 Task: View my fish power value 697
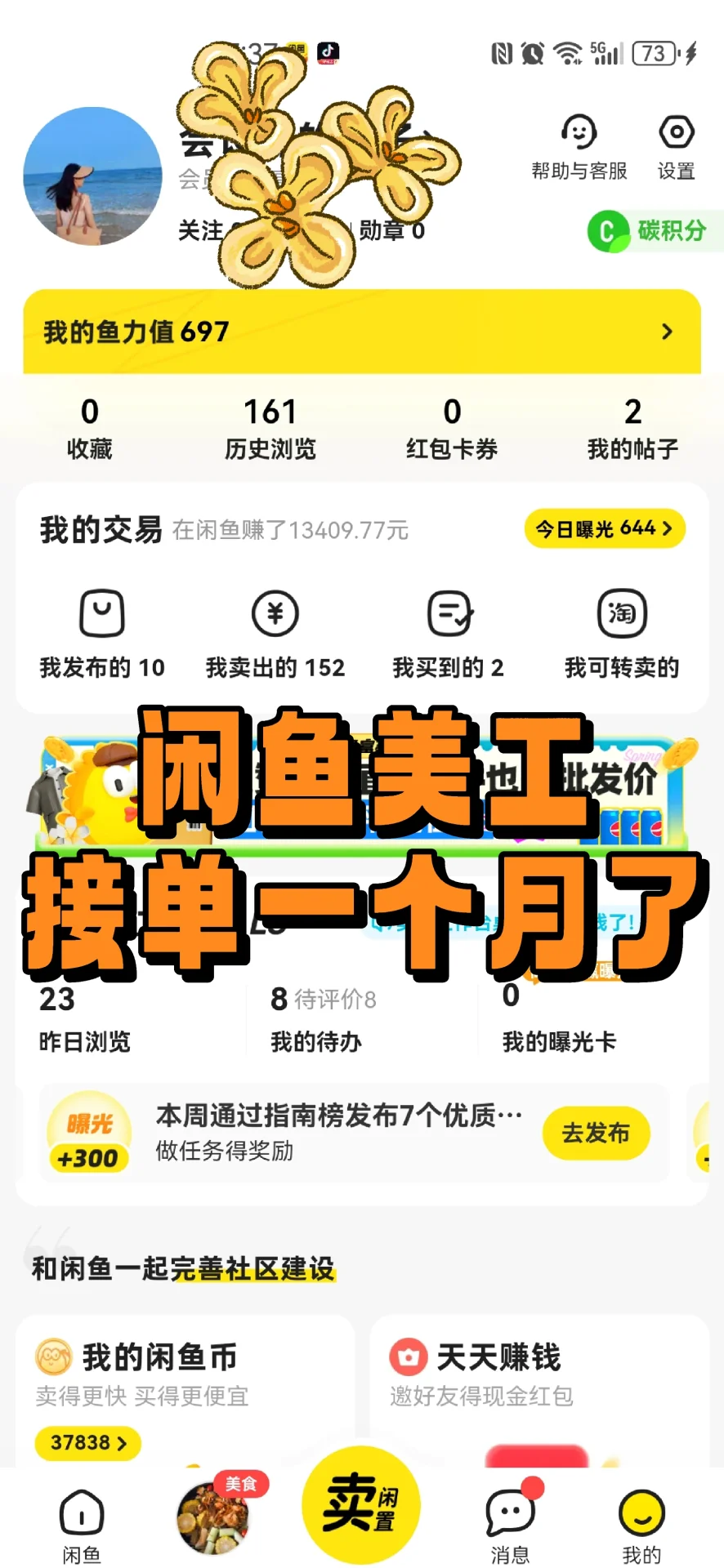[361, 332]
